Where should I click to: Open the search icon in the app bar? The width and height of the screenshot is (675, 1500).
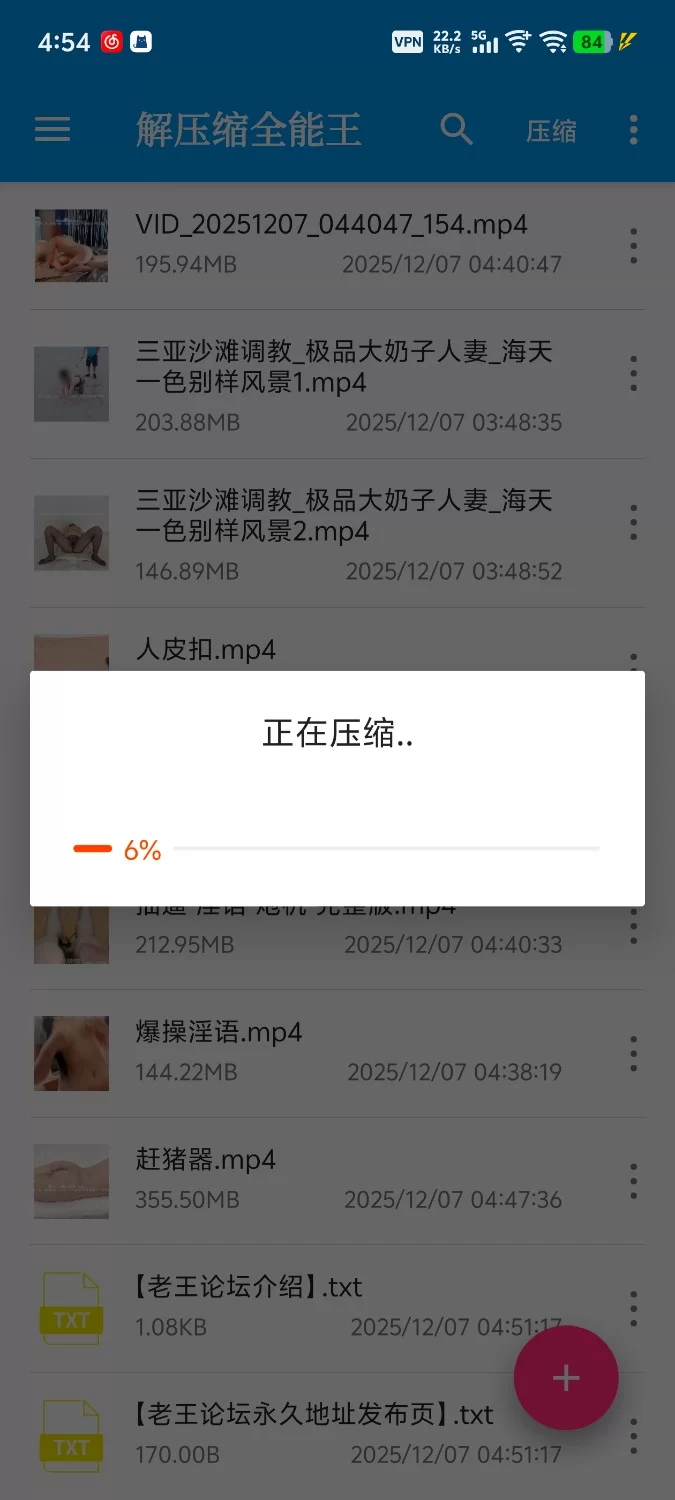coord(456,130)
